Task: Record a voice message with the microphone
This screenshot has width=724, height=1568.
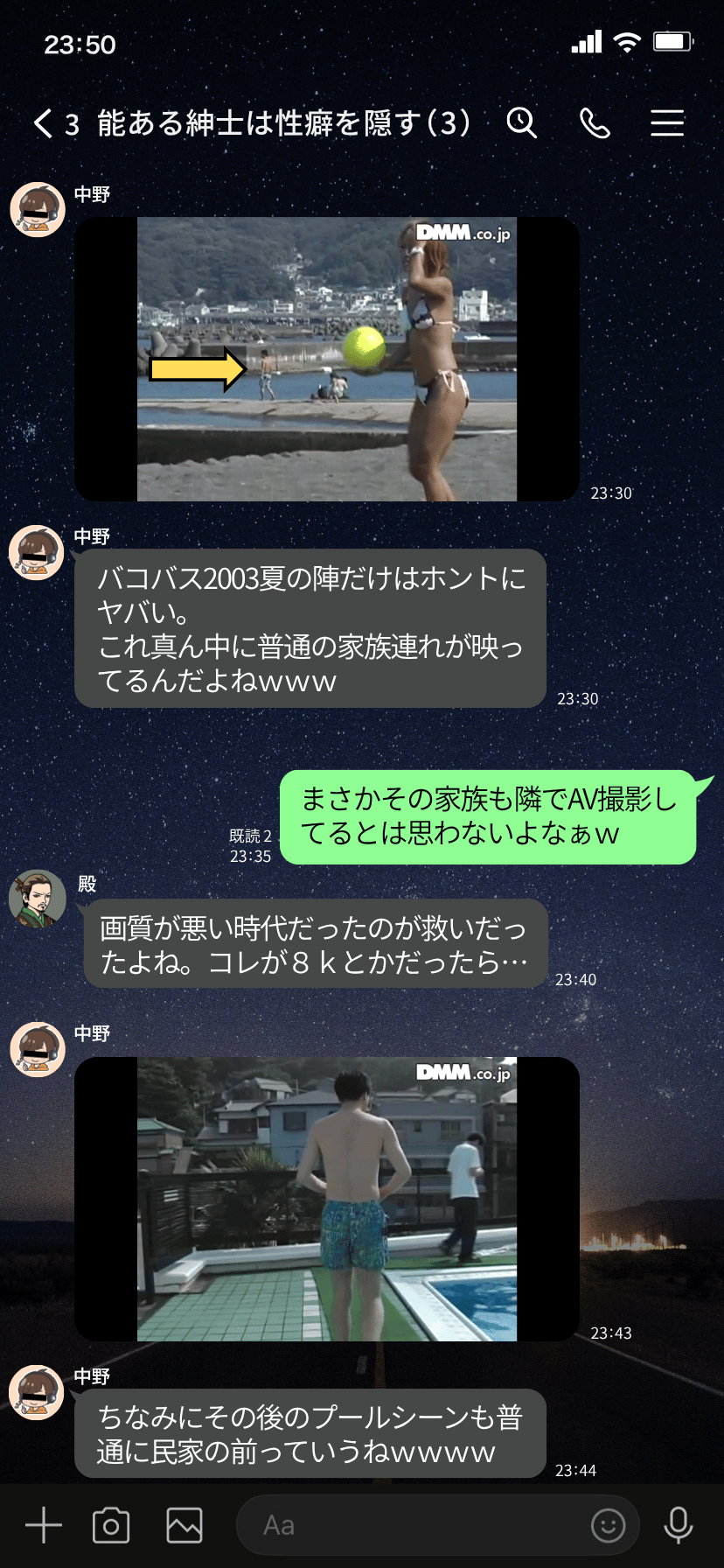Action: pos(679,1525)
